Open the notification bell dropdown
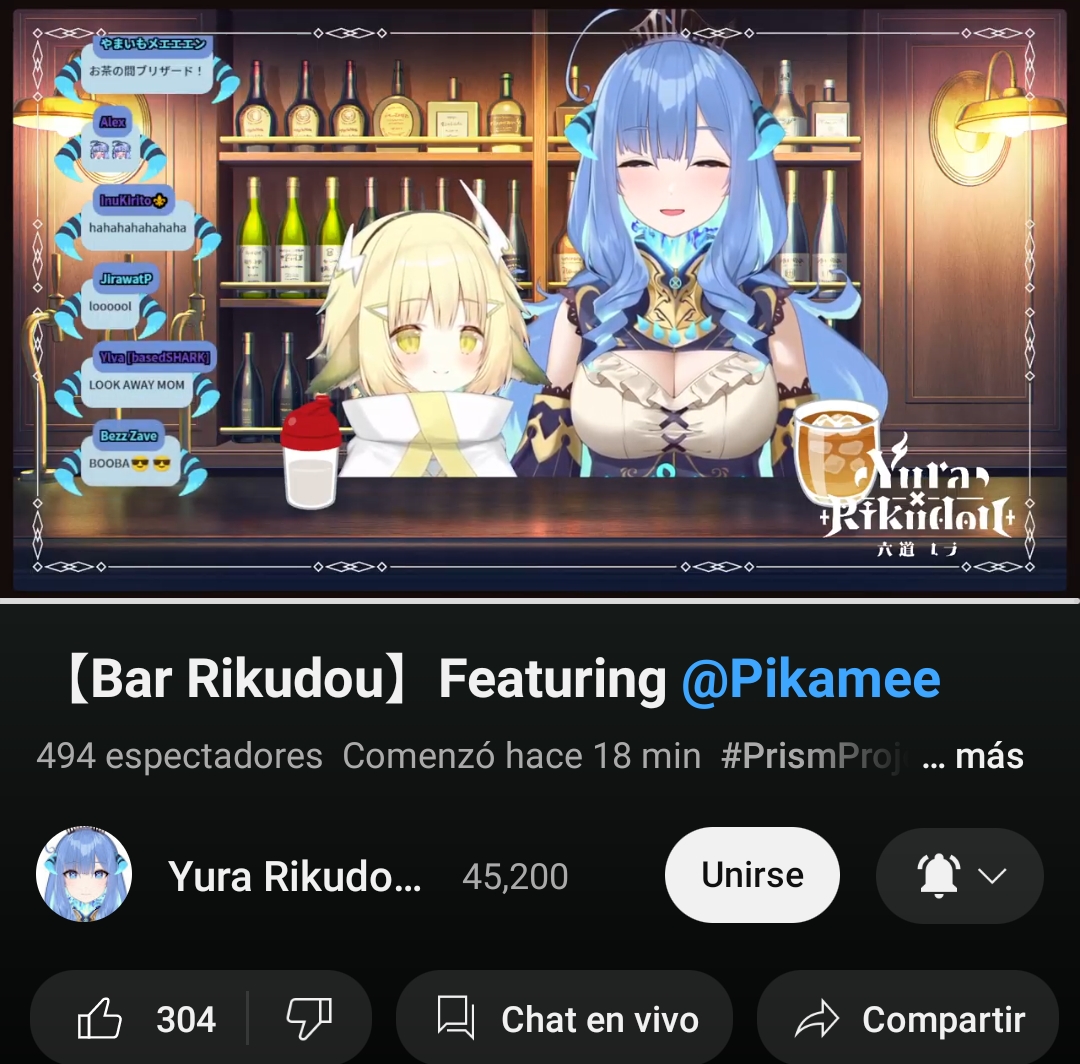 pos(959,876)
